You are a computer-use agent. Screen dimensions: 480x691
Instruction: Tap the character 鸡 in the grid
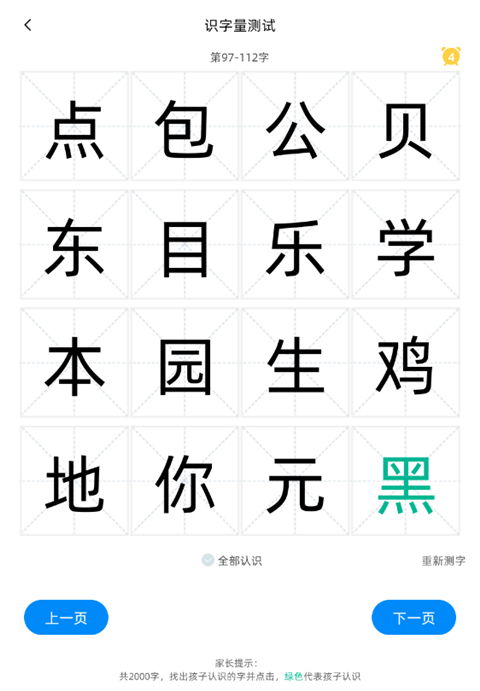point(406,363)
